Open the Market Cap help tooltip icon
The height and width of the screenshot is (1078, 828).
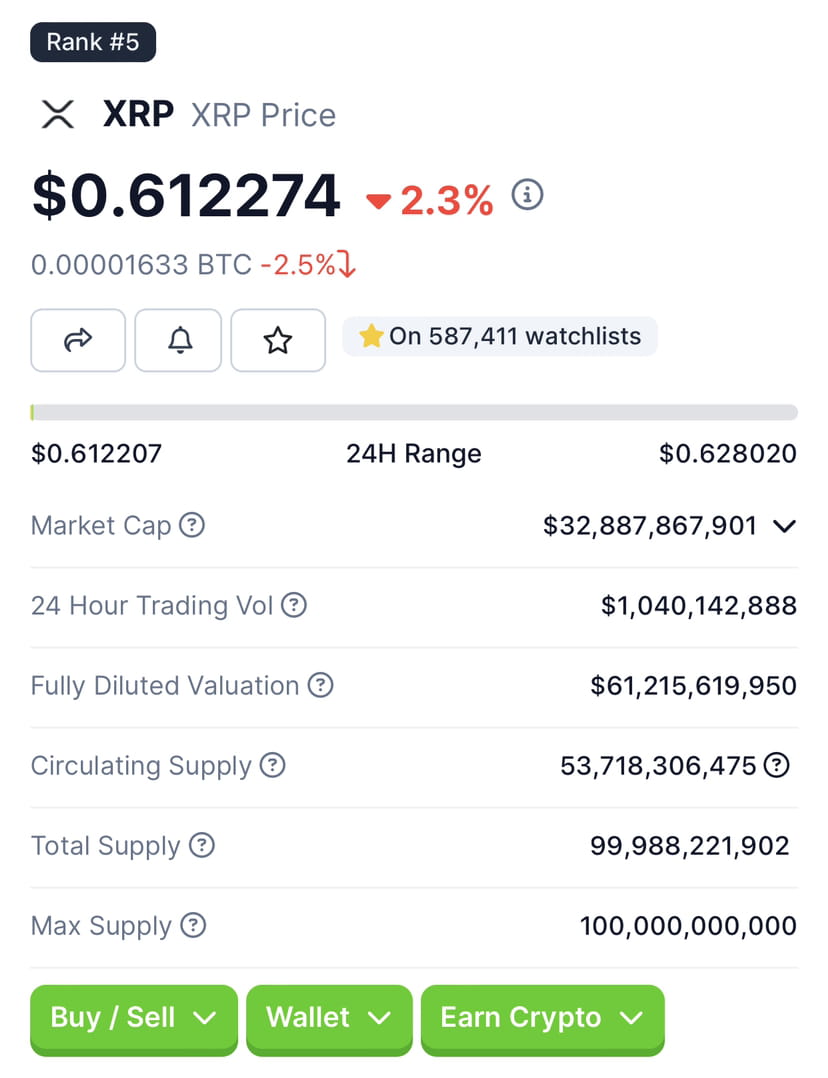[x=196, y=525]
